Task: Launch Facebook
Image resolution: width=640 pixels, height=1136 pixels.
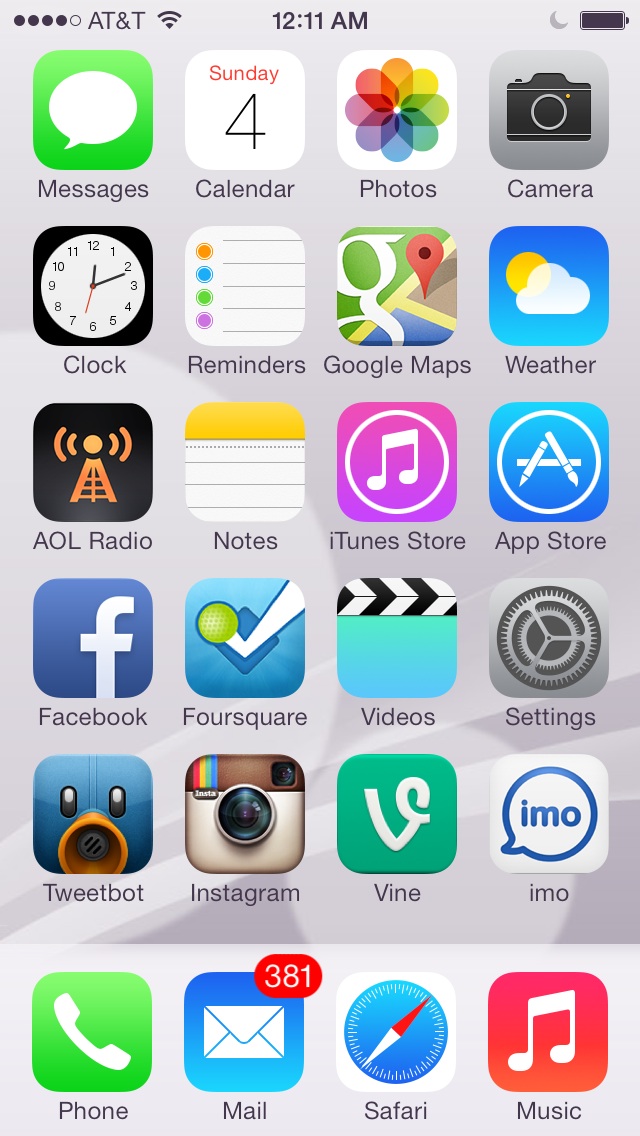Action: pyautogui.click(x=93, y=638)
